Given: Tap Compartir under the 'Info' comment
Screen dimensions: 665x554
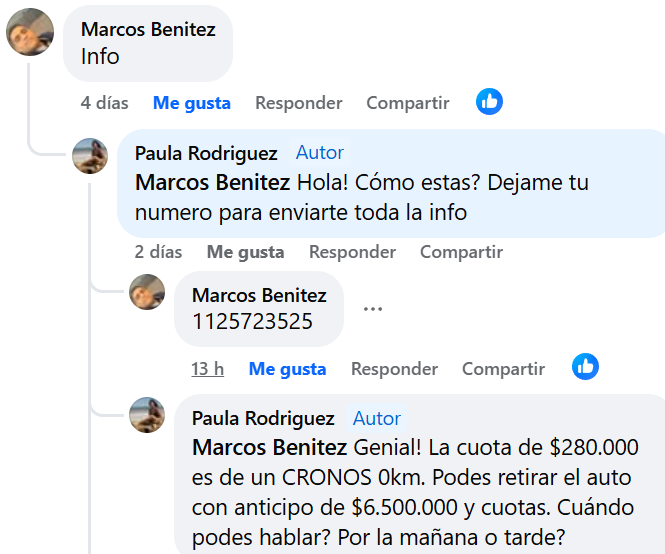Looking at the screenshot, I should (x=407, y=103).
